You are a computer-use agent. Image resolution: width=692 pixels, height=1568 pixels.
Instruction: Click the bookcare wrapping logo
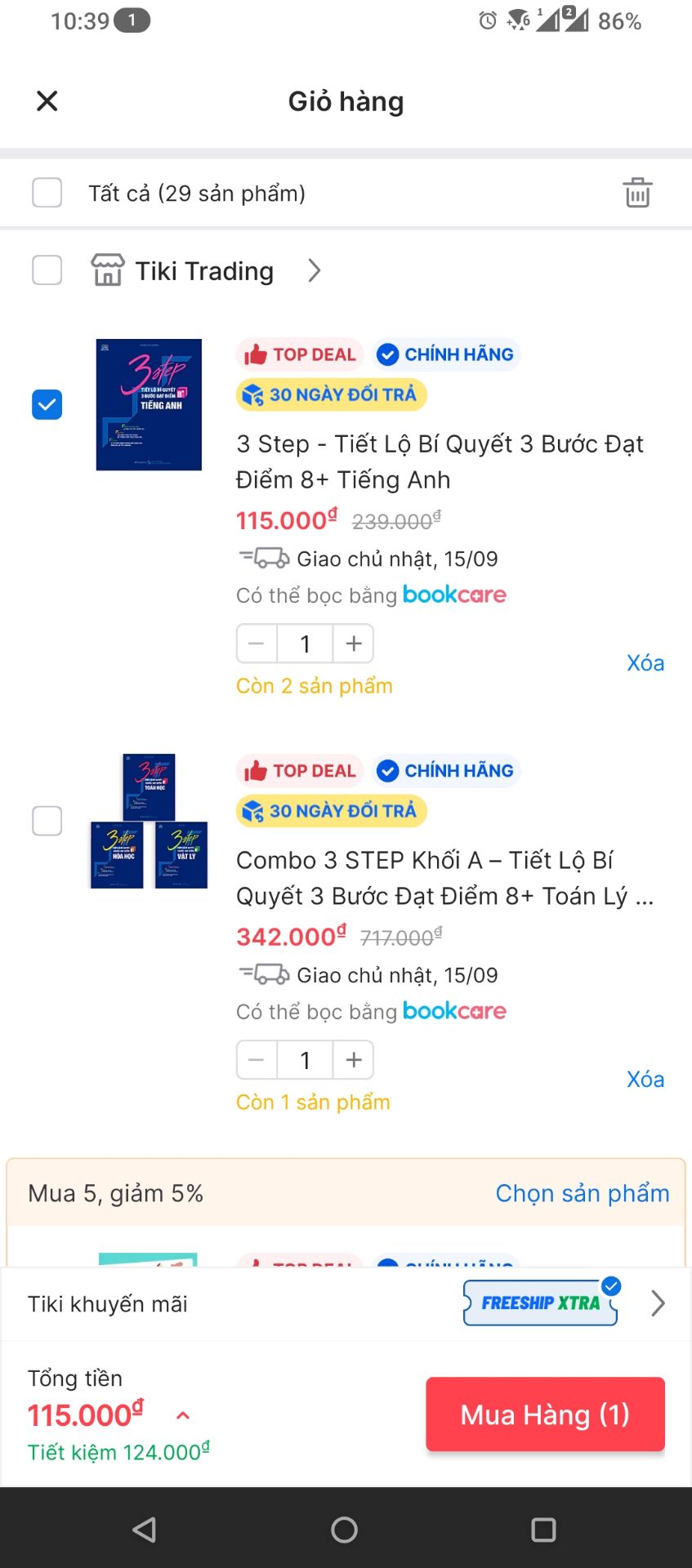(x=455, y=595)
